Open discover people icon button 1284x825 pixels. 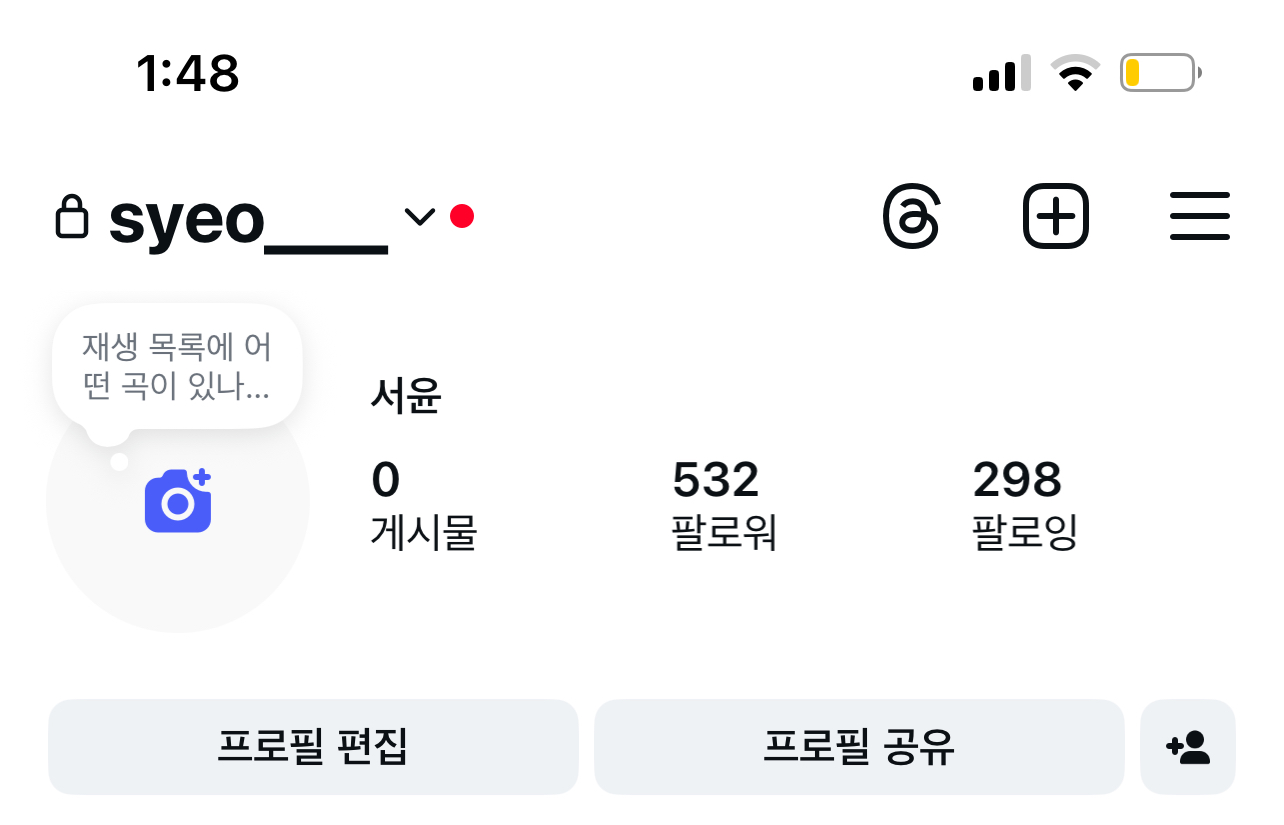1188,746
